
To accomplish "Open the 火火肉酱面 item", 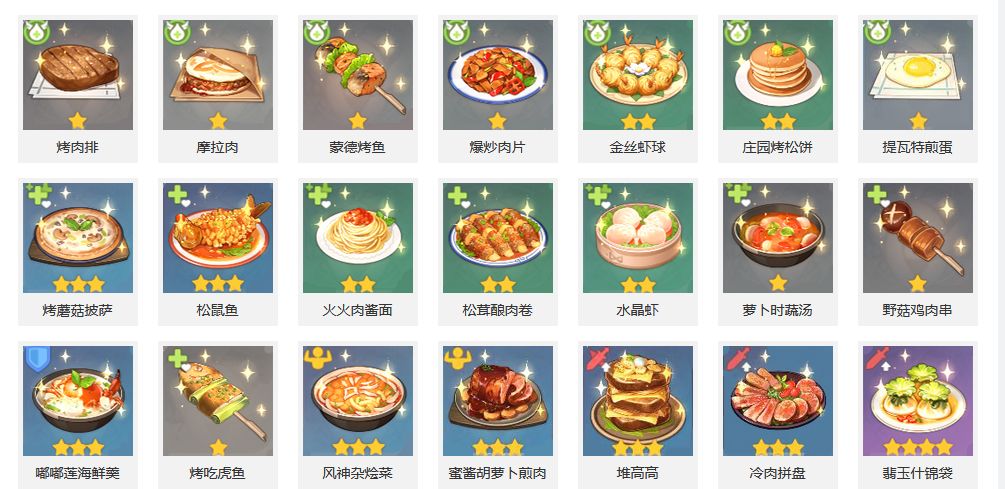I will coord(358,238).
